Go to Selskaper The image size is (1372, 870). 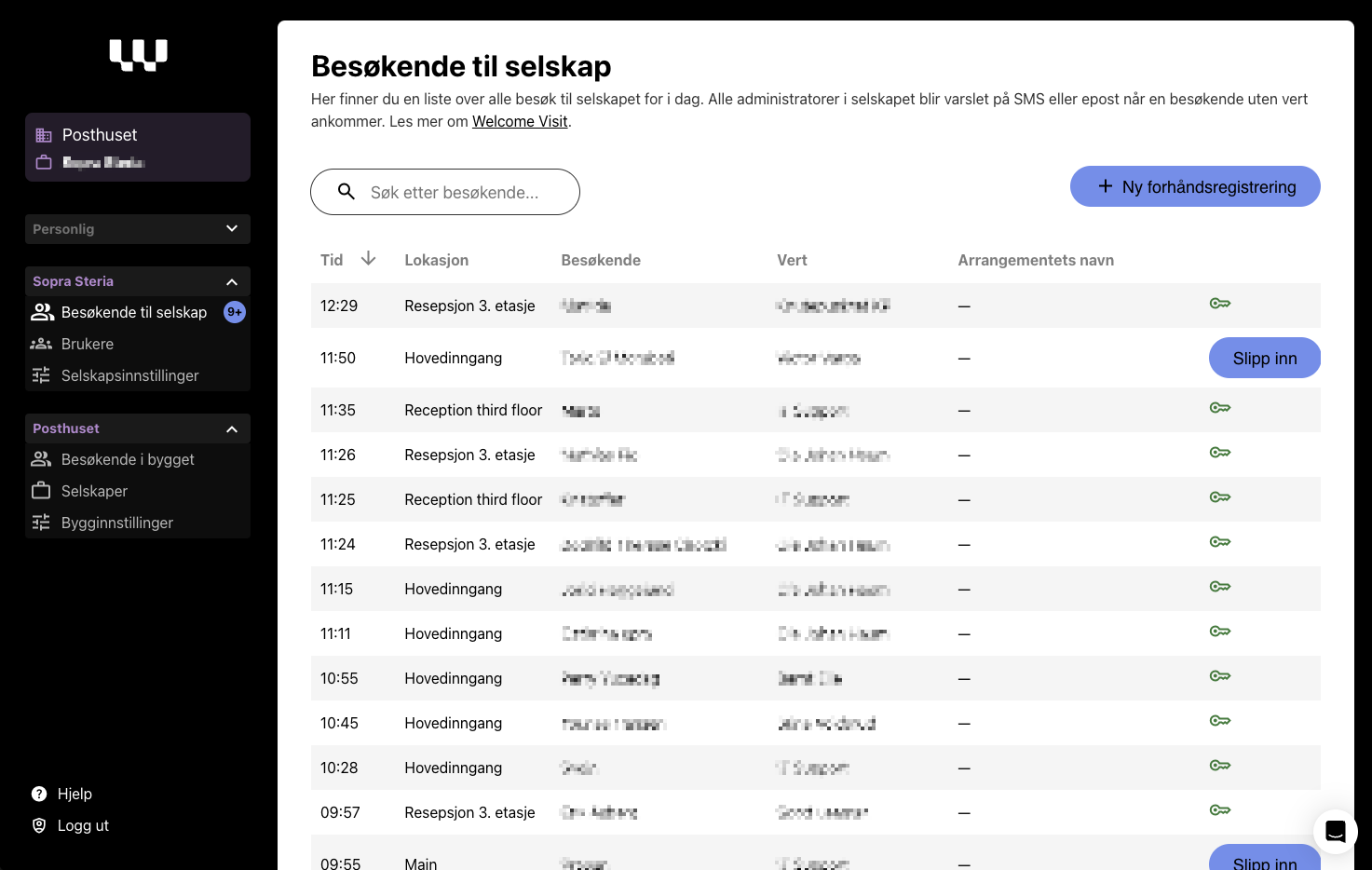coord(94,492)
